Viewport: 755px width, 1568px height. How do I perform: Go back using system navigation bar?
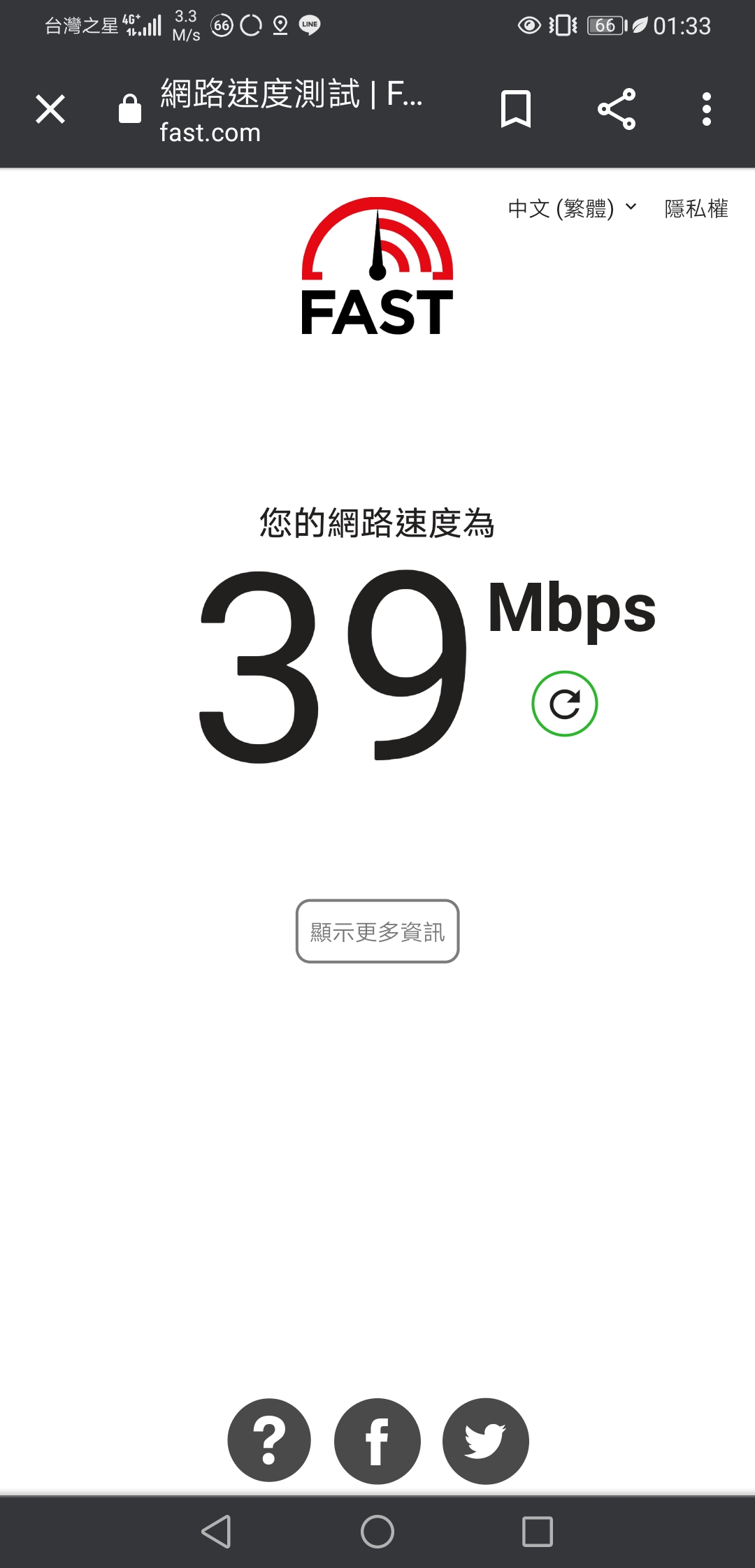pyautogui.click(x=216, y=1532)
